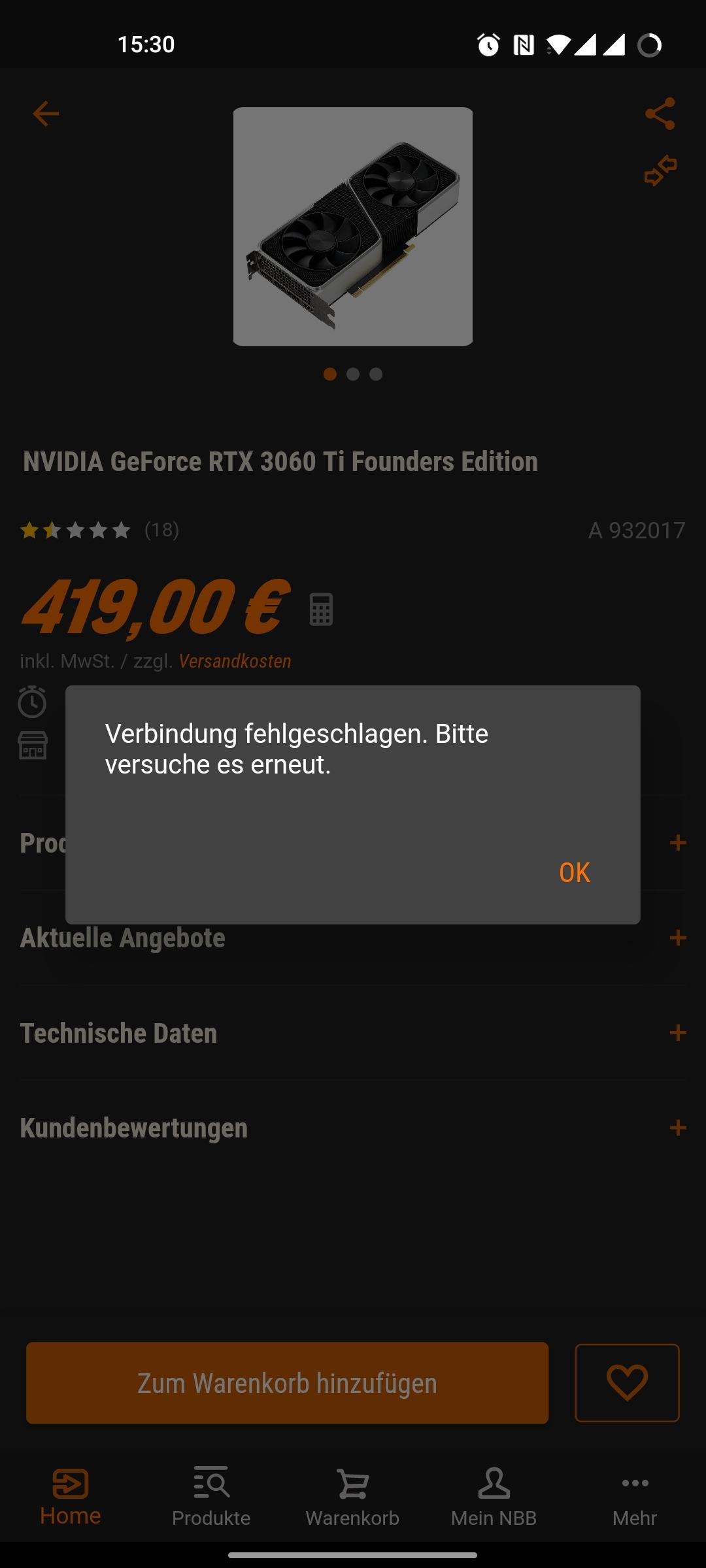Open the Warenkorb tab
Screen dimensions: 706x1568
pos(352,1496)
